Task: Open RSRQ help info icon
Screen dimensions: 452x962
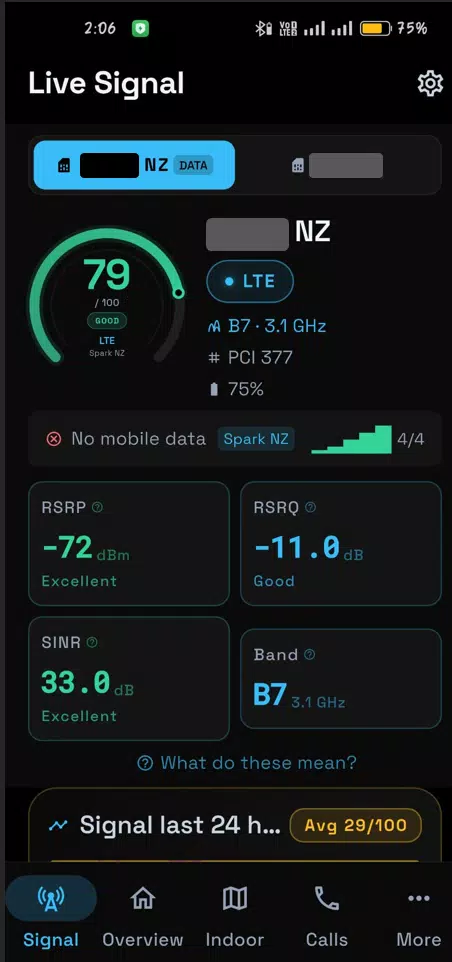Action: 310,507
